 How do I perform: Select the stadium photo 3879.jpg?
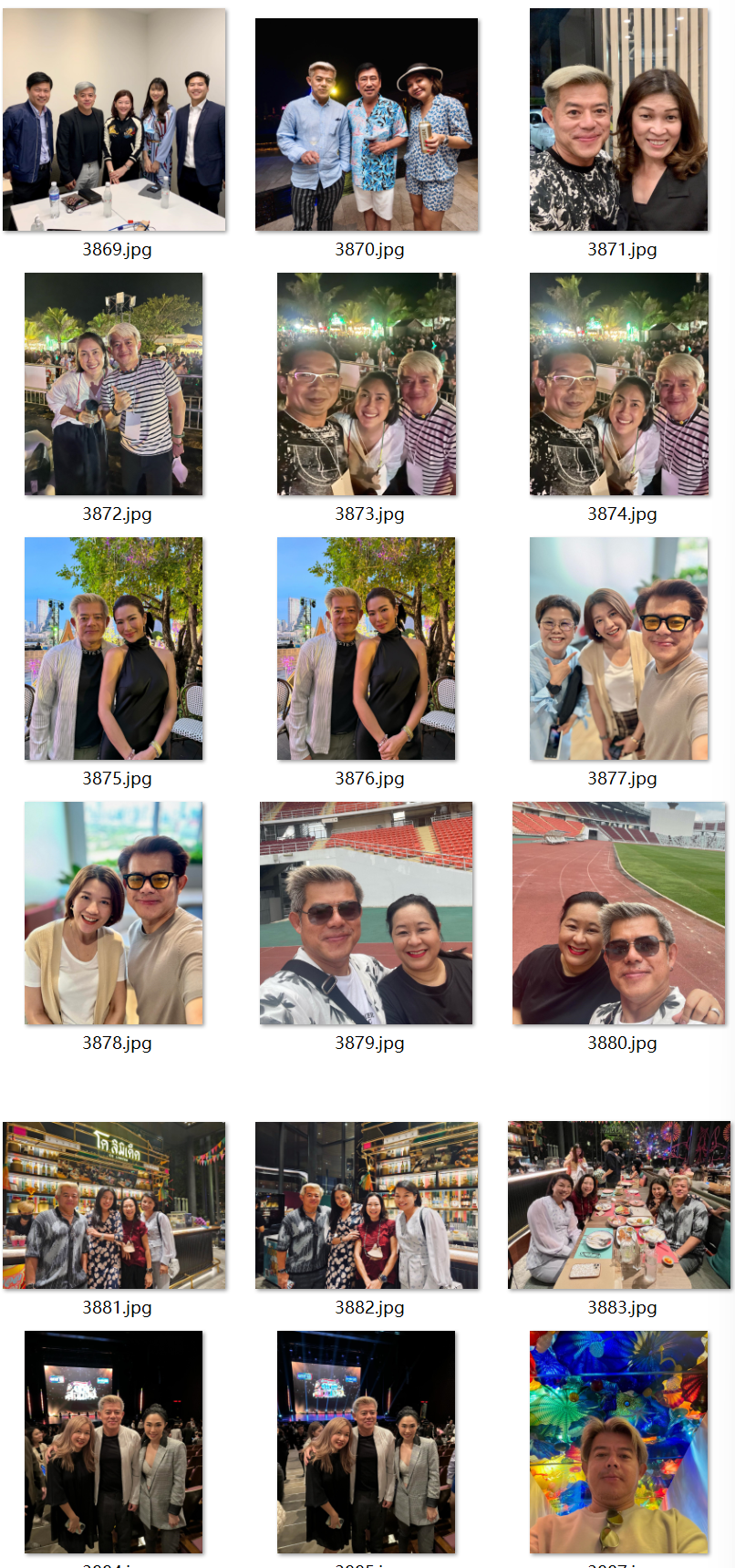367,913
